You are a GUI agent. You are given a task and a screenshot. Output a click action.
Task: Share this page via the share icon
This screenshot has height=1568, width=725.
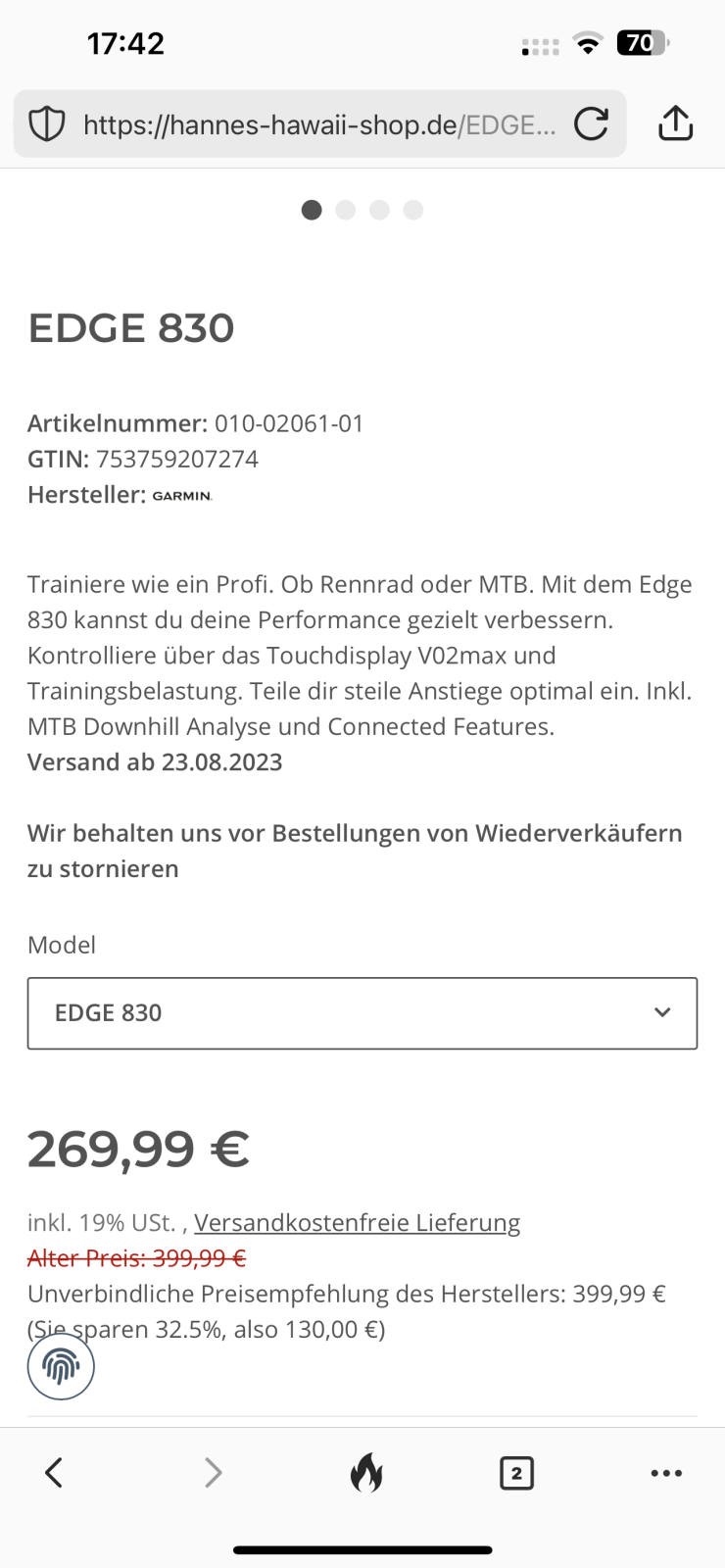point(675,124)
